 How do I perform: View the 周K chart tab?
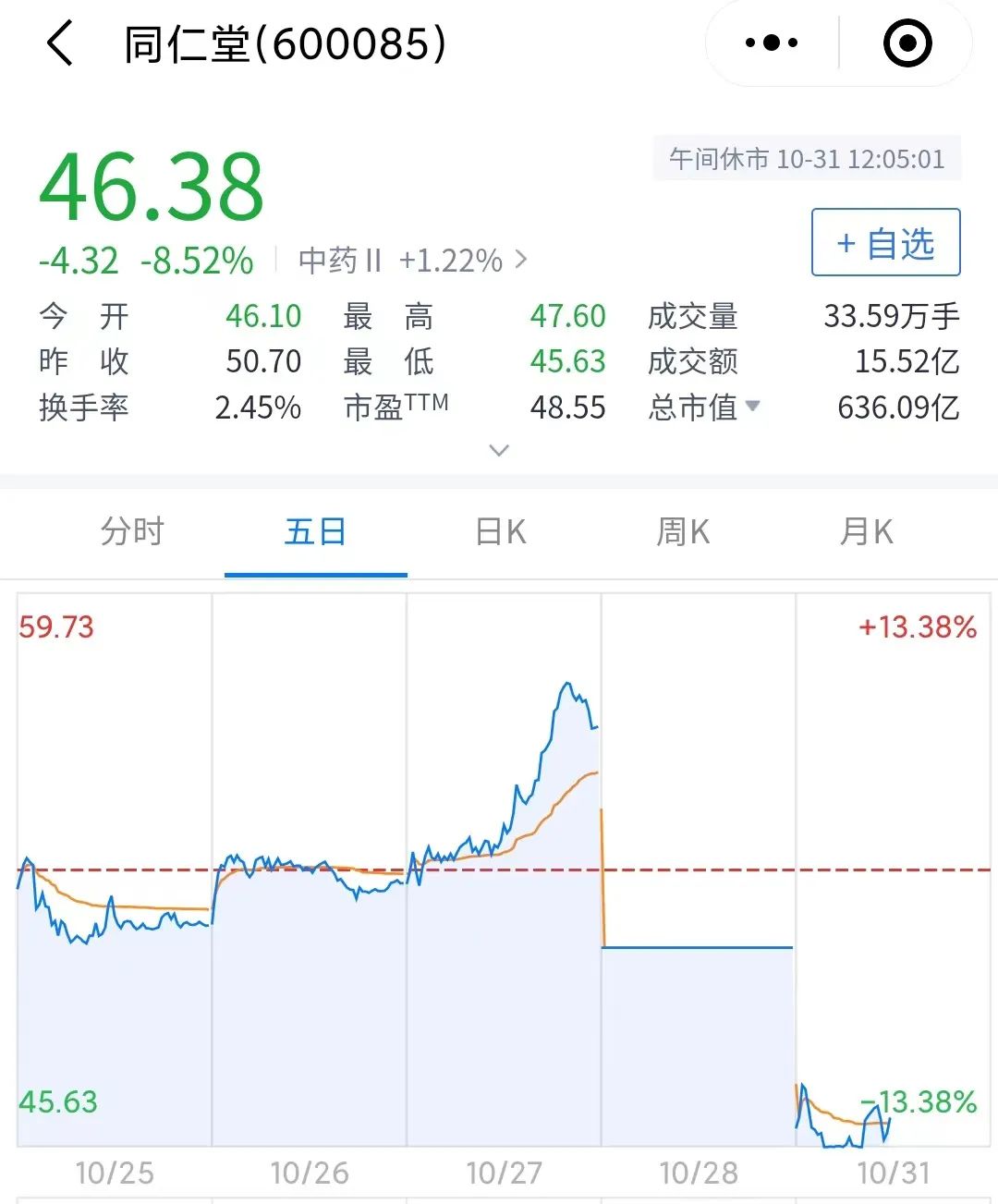(683, 532)
